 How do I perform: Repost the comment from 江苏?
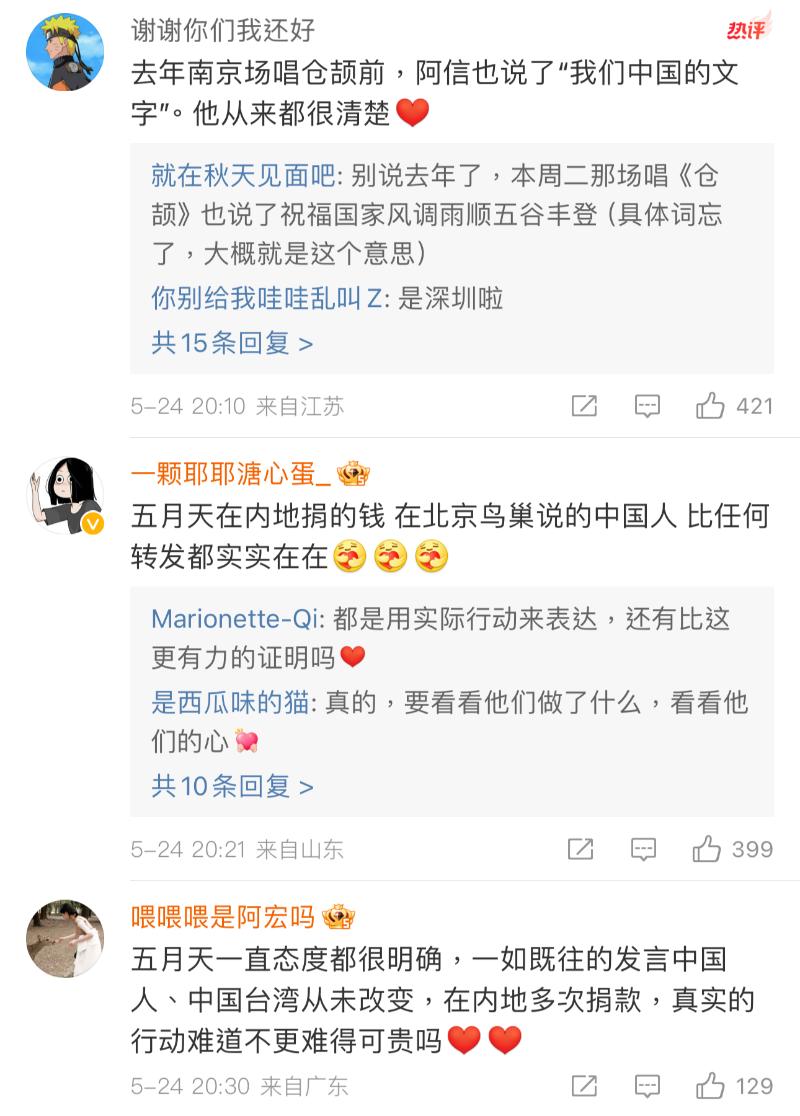pyautogui.click(x=583, y=406)
